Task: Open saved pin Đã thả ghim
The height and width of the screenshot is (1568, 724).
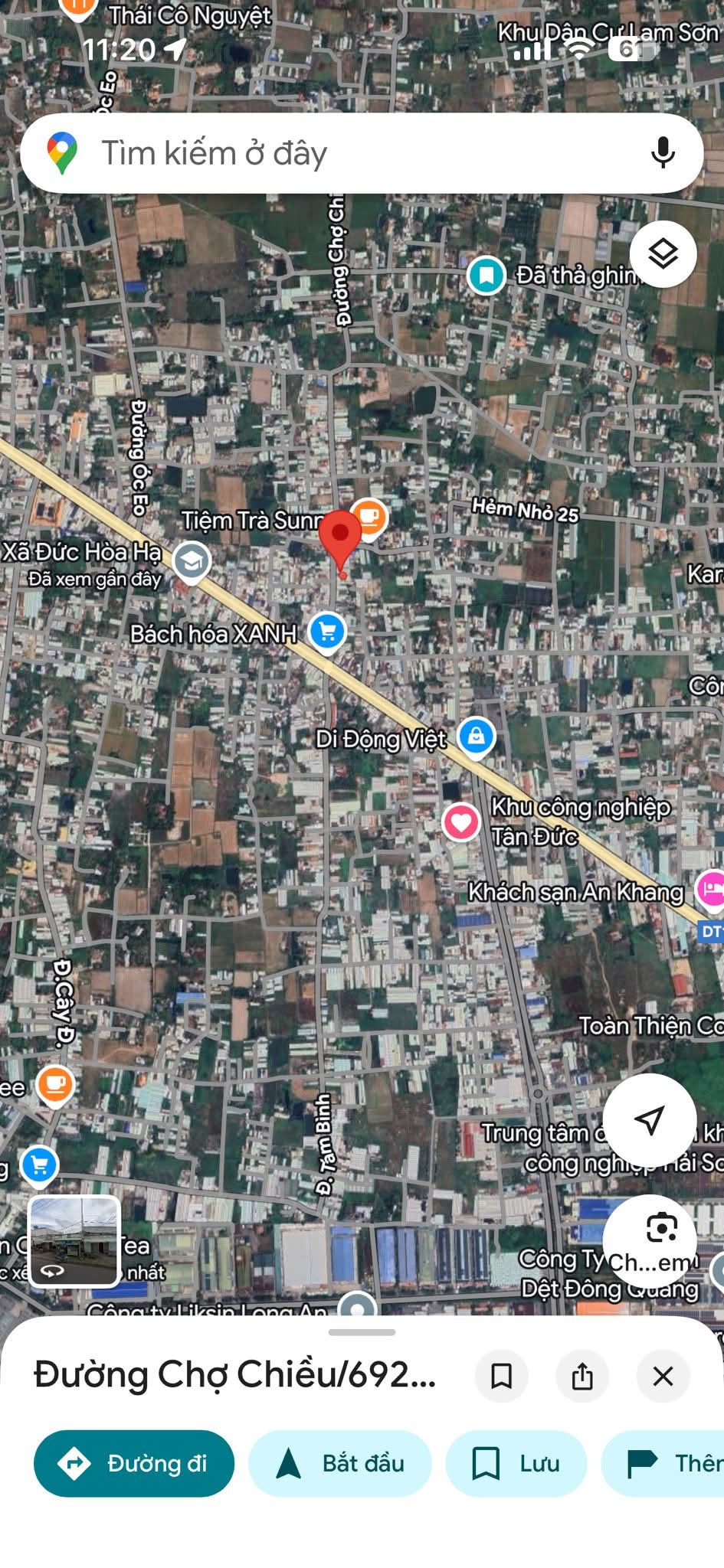Action: pyautogui.click(x=486, y=275)
